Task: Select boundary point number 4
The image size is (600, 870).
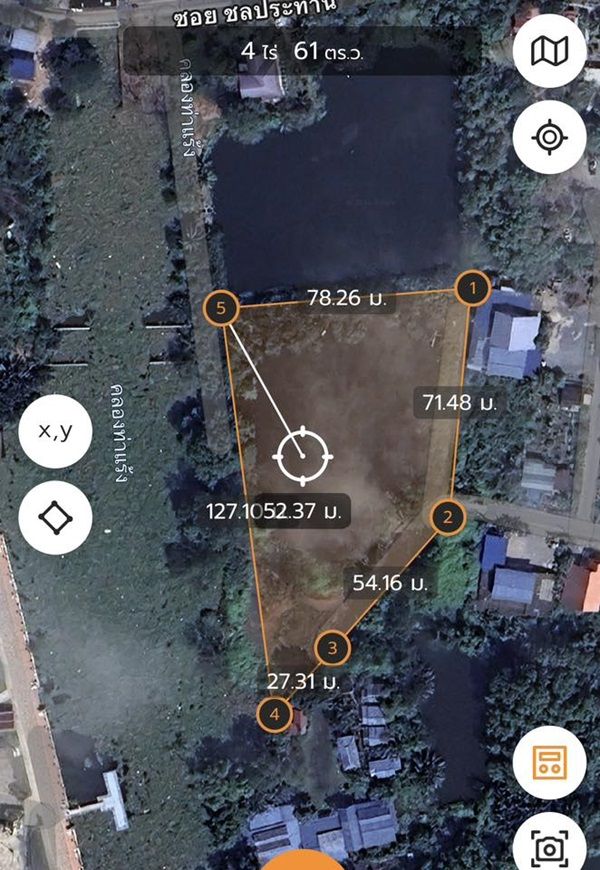Action: pyautogui.click(x=274, y=715)
